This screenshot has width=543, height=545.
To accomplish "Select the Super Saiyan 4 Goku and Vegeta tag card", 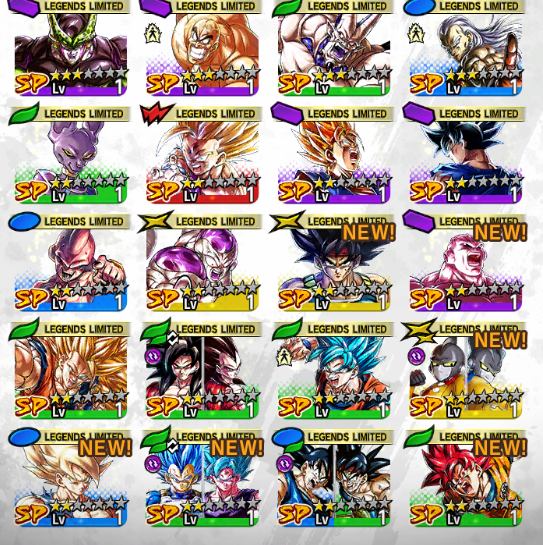I will click(x=202, y=371).
